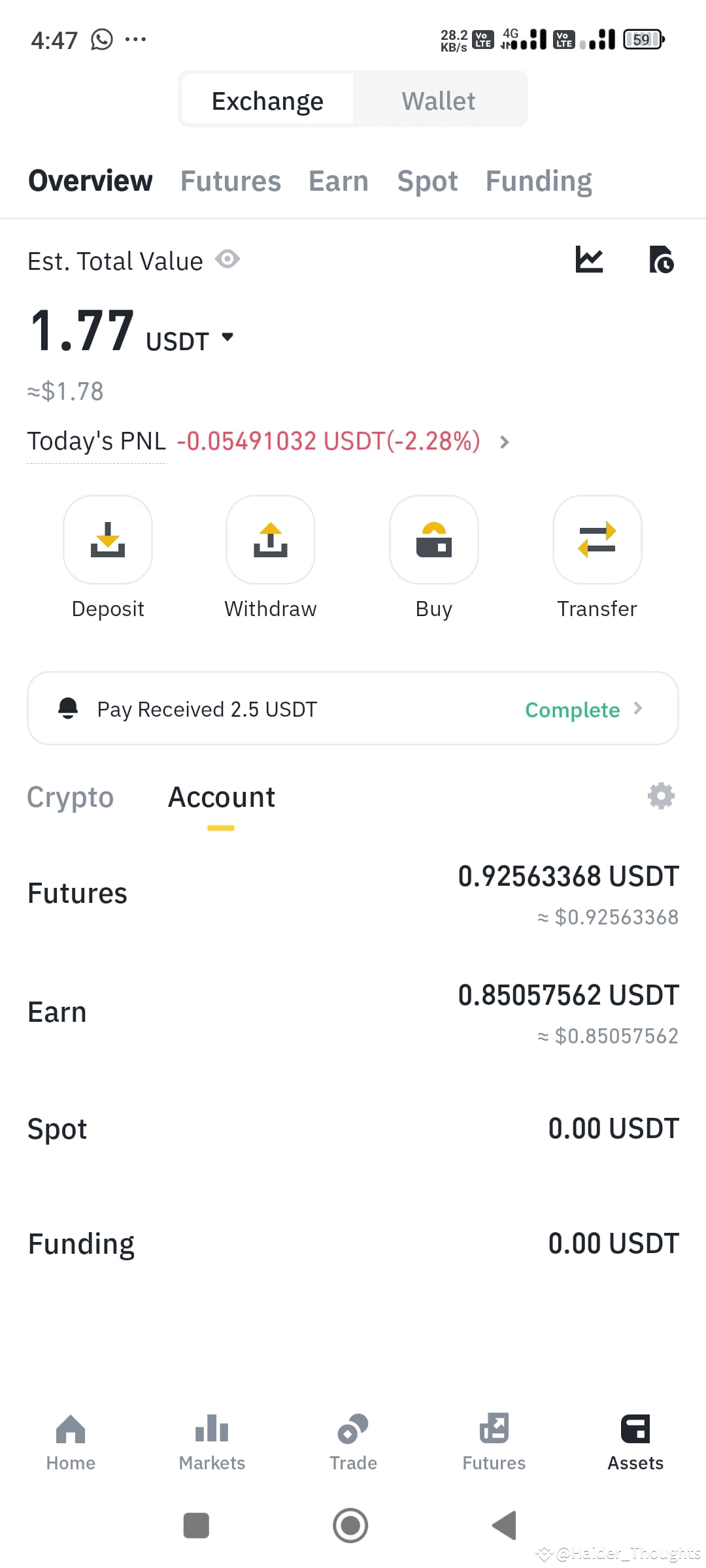Switch to the Wallet segment
Viewport: 706px width, 1568px height.
pos(439,101)
